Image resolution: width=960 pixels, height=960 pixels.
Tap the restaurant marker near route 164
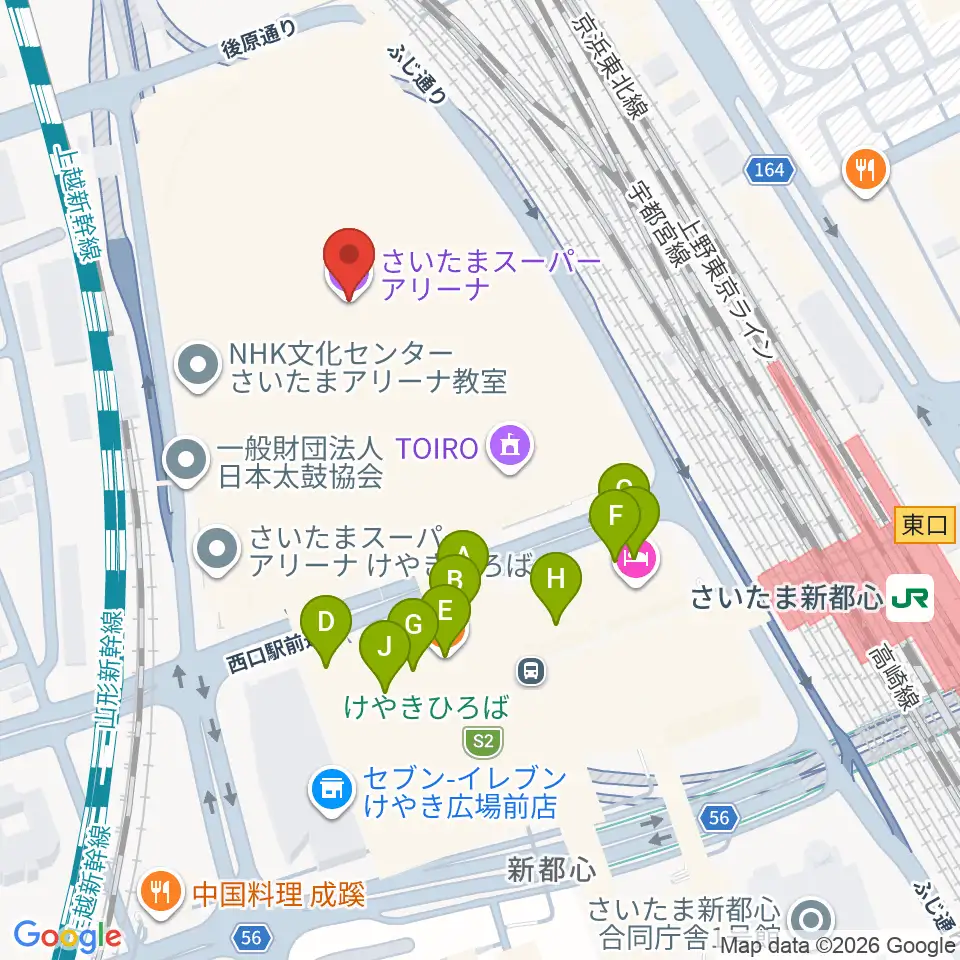865,171
